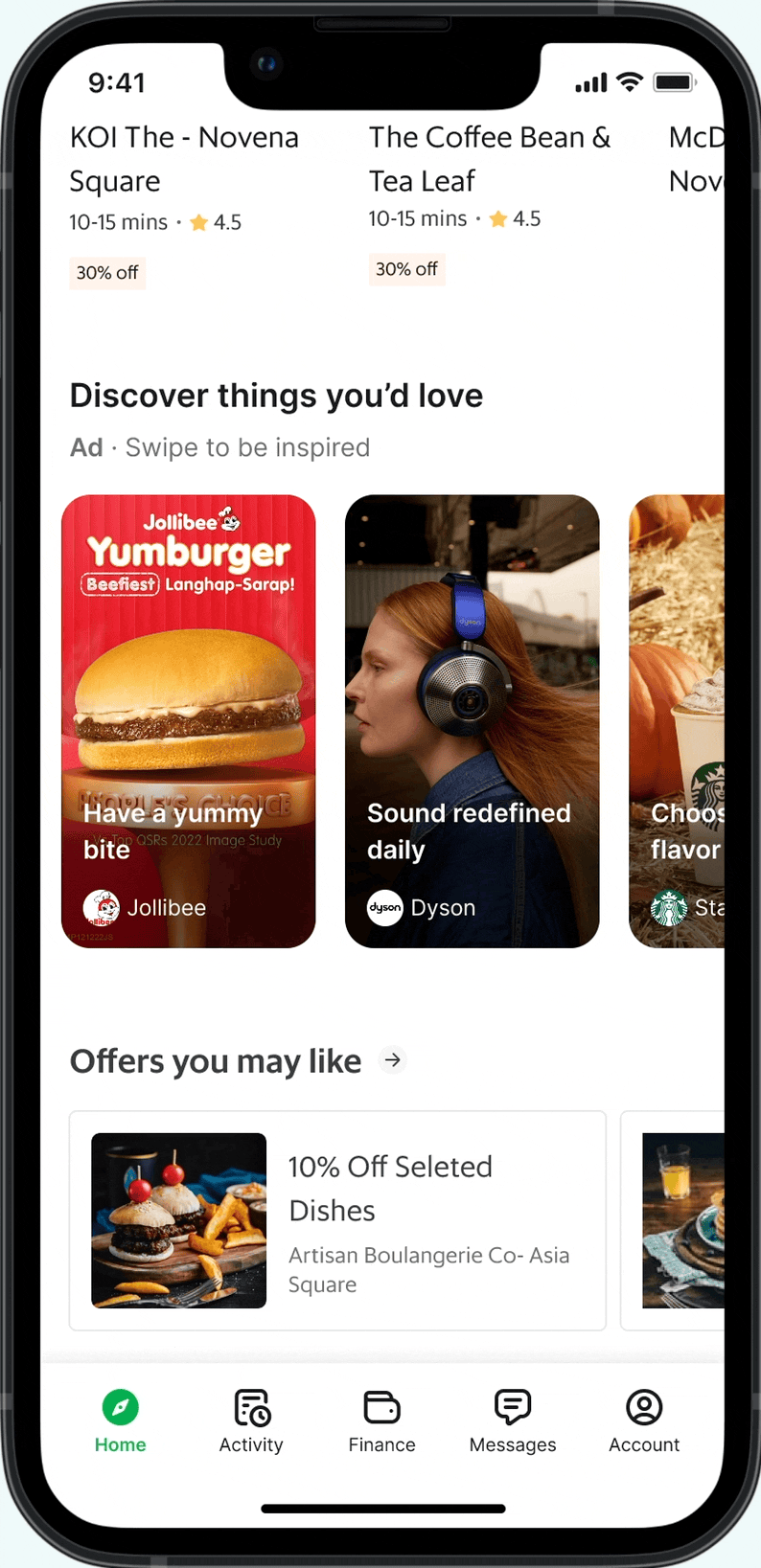The width and height of the screenshot is (761, 1568).
Task: Switch to the Activity tab
Action: [251, 1421]
